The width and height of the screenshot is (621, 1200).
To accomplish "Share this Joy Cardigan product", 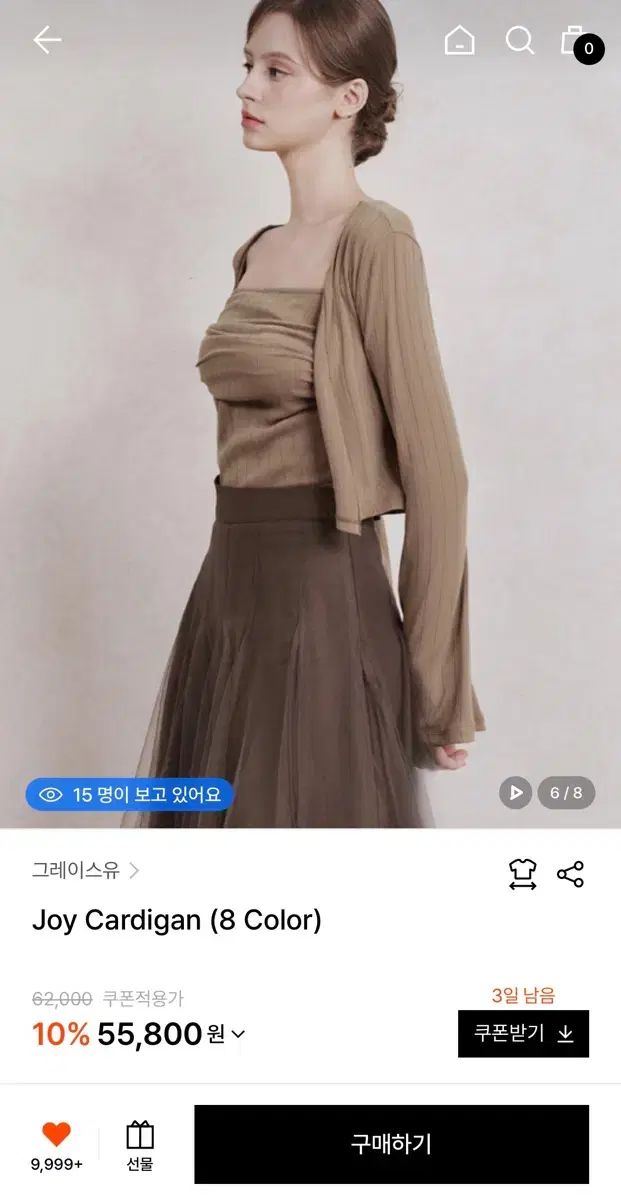I will pyautogui.click(x=570, y=874).
